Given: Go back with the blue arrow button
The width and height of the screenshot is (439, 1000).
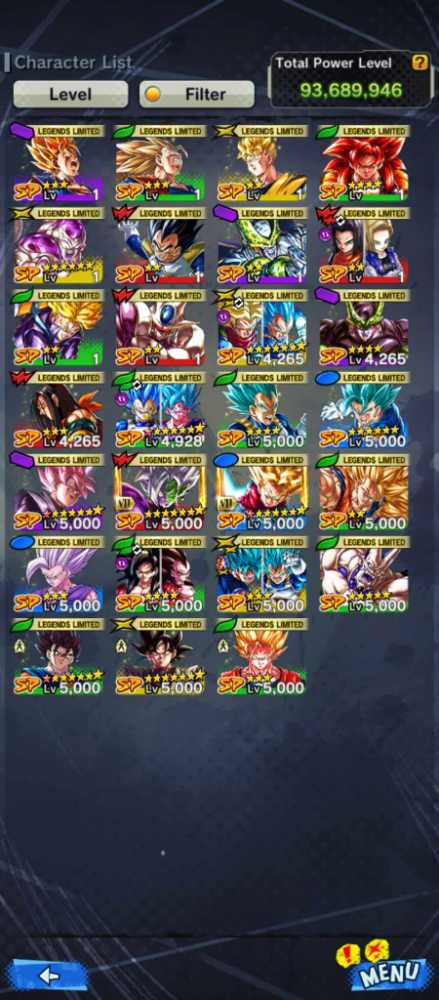Looking at the screenshot, I should pos(50,974).
